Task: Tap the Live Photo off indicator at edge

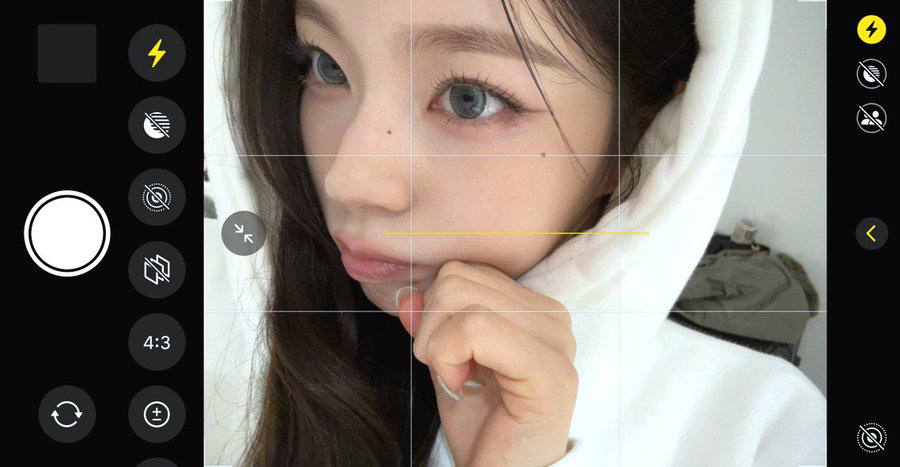Action: 872,438
